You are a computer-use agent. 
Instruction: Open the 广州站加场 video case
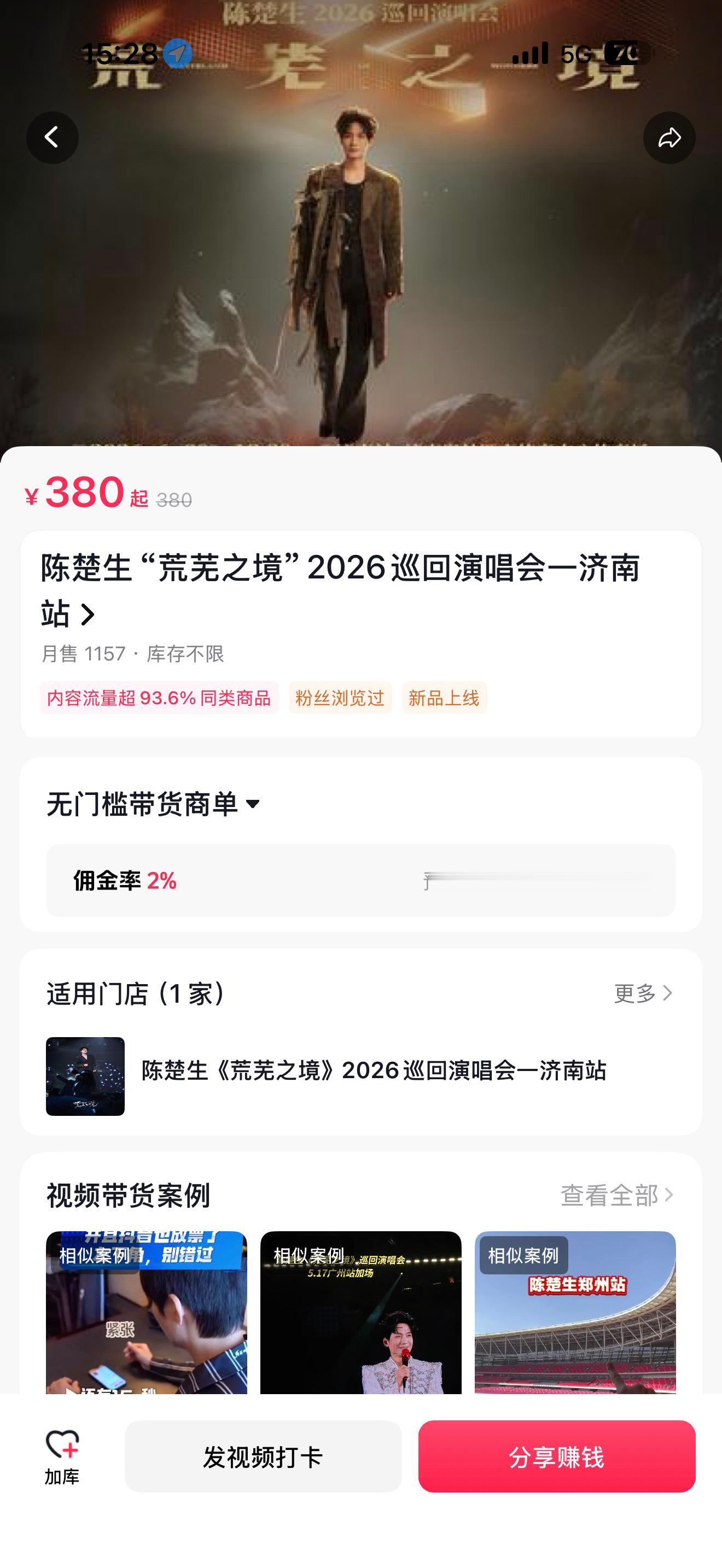[x=361, y=1312]
